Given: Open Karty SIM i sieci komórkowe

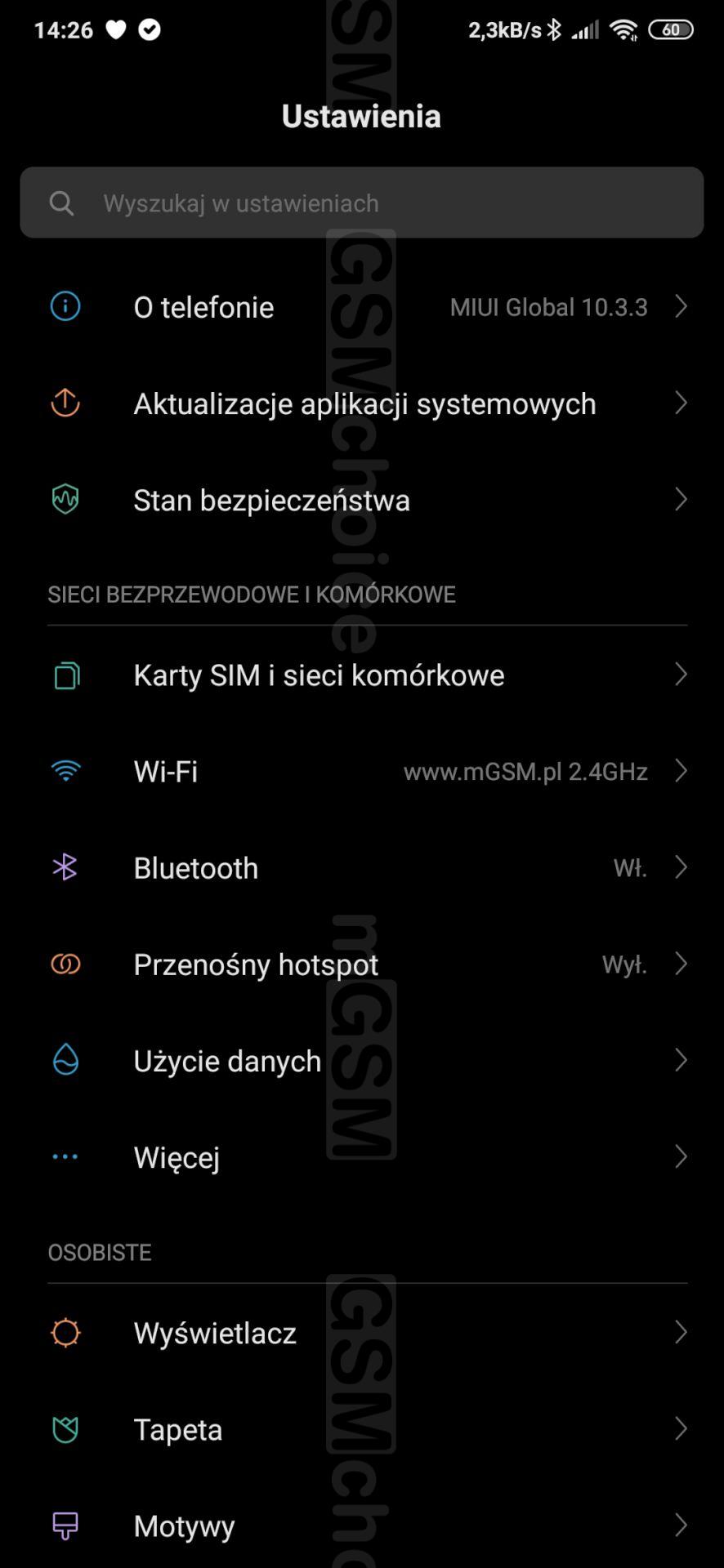Looking at the screenshot, I should (x=362, y=675).
